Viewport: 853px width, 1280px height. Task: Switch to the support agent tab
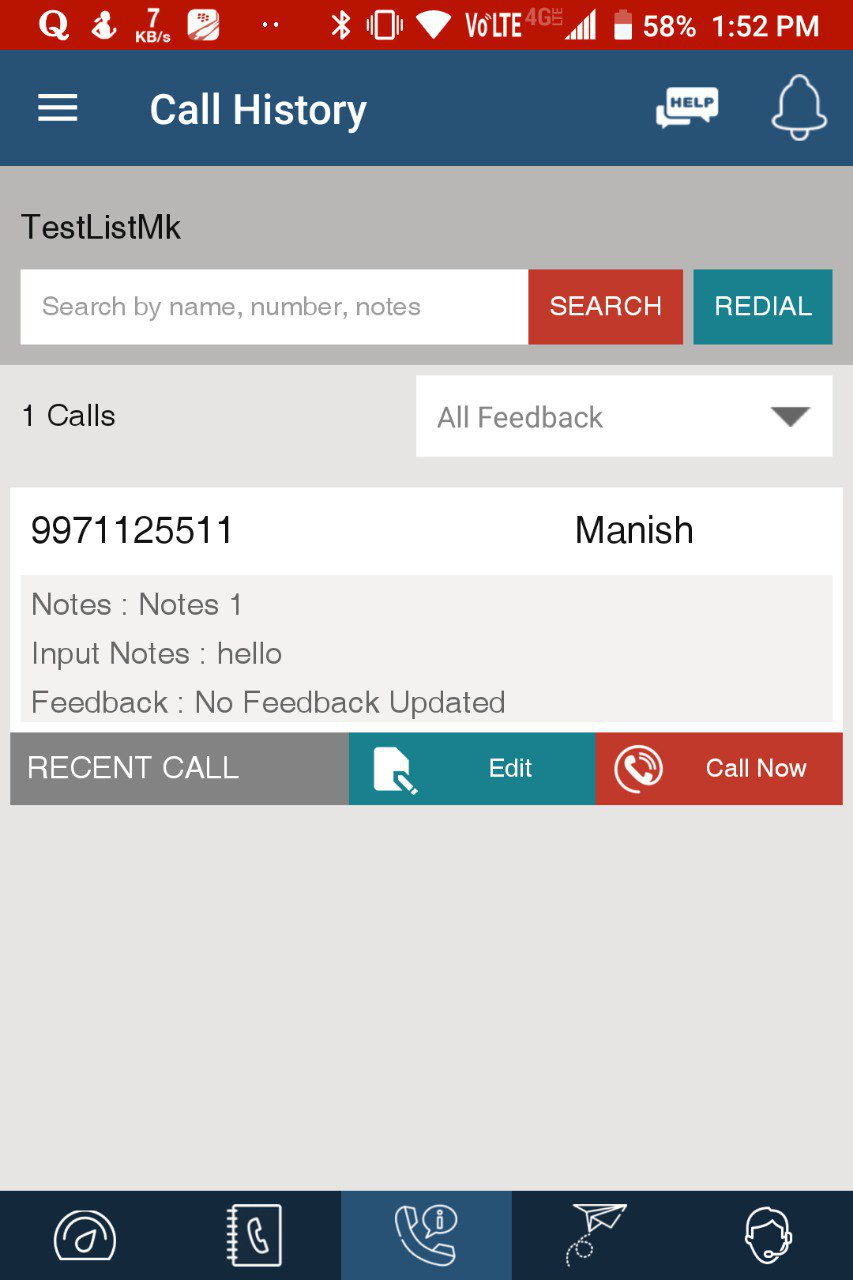click(x=768, y=1236)
